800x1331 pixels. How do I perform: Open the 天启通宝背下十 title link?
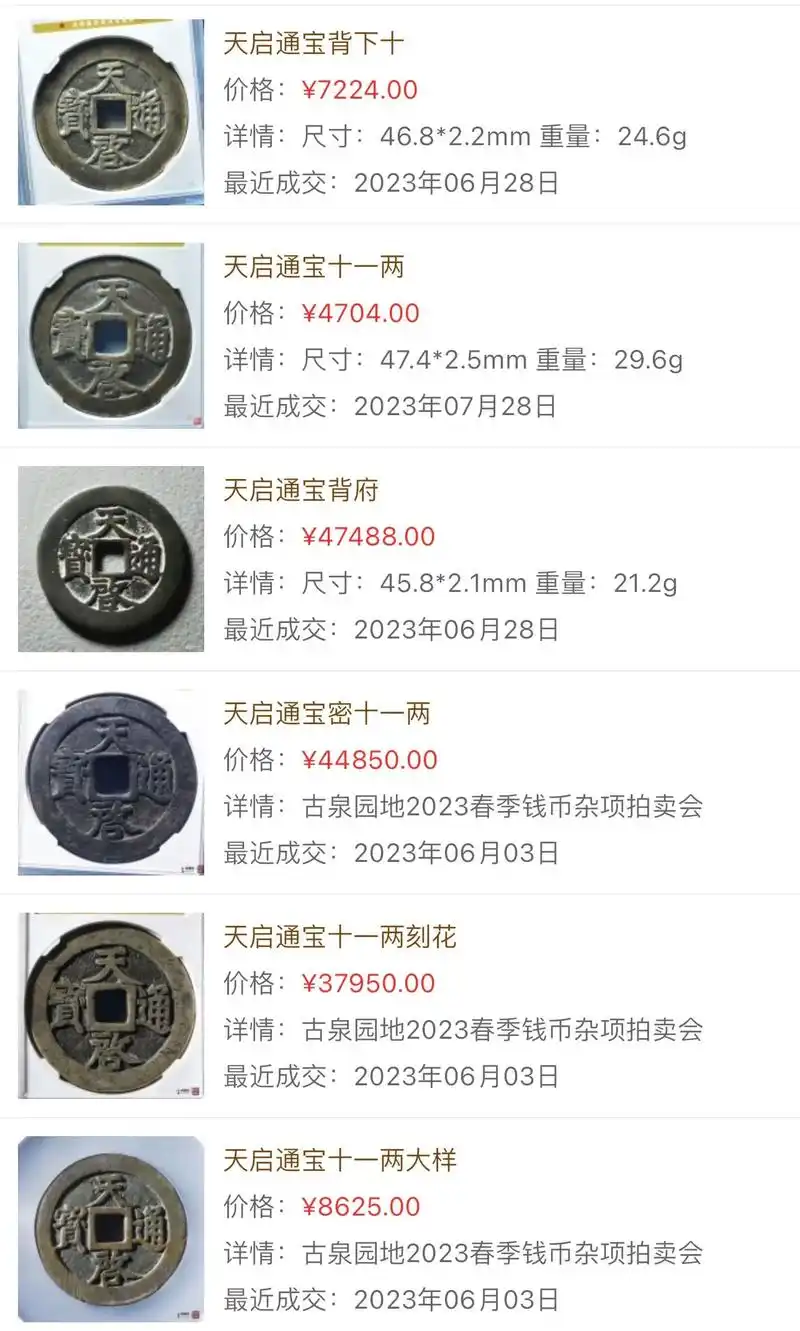click(312, 43)
